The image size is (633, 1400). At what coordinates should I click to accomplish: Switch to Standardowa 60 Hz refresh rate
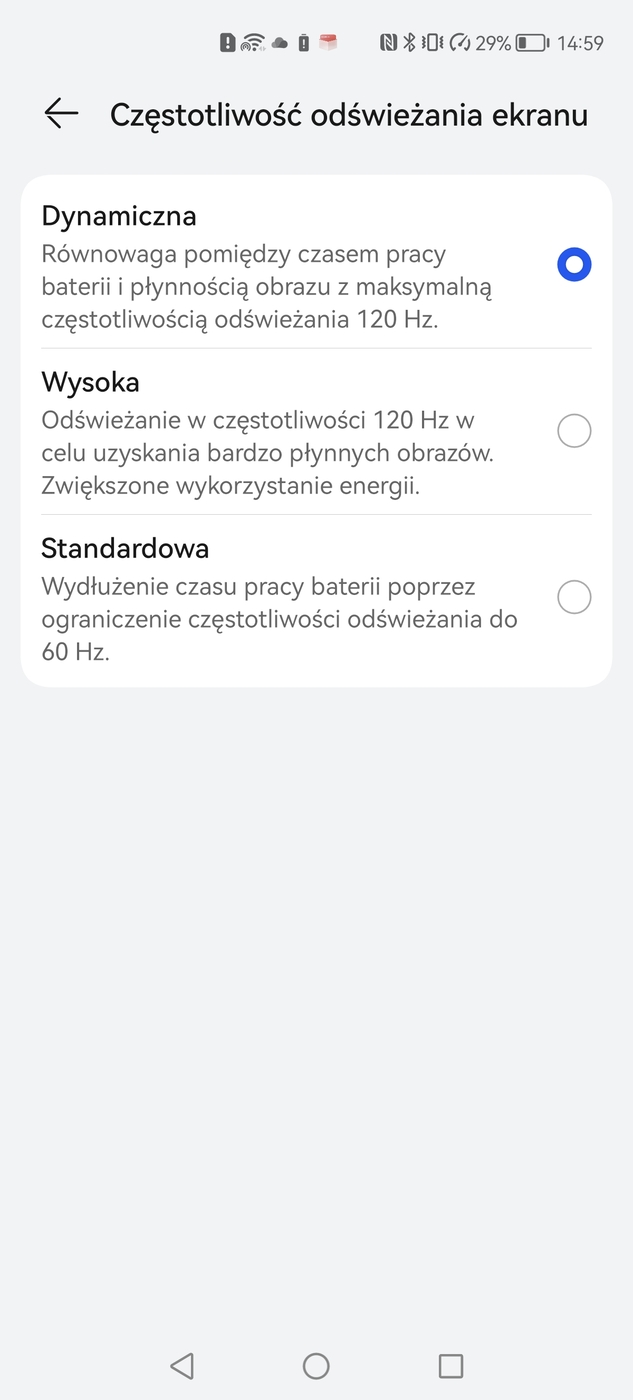573,598
